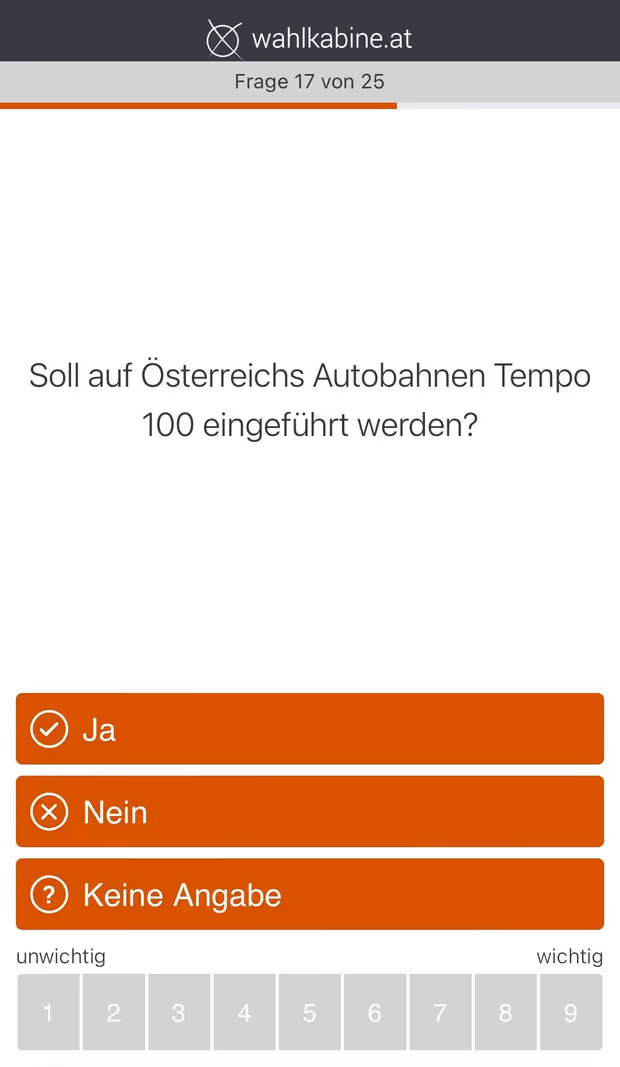Pick importance level 6
This screenshot has width=620, height=1067.
374,1012
